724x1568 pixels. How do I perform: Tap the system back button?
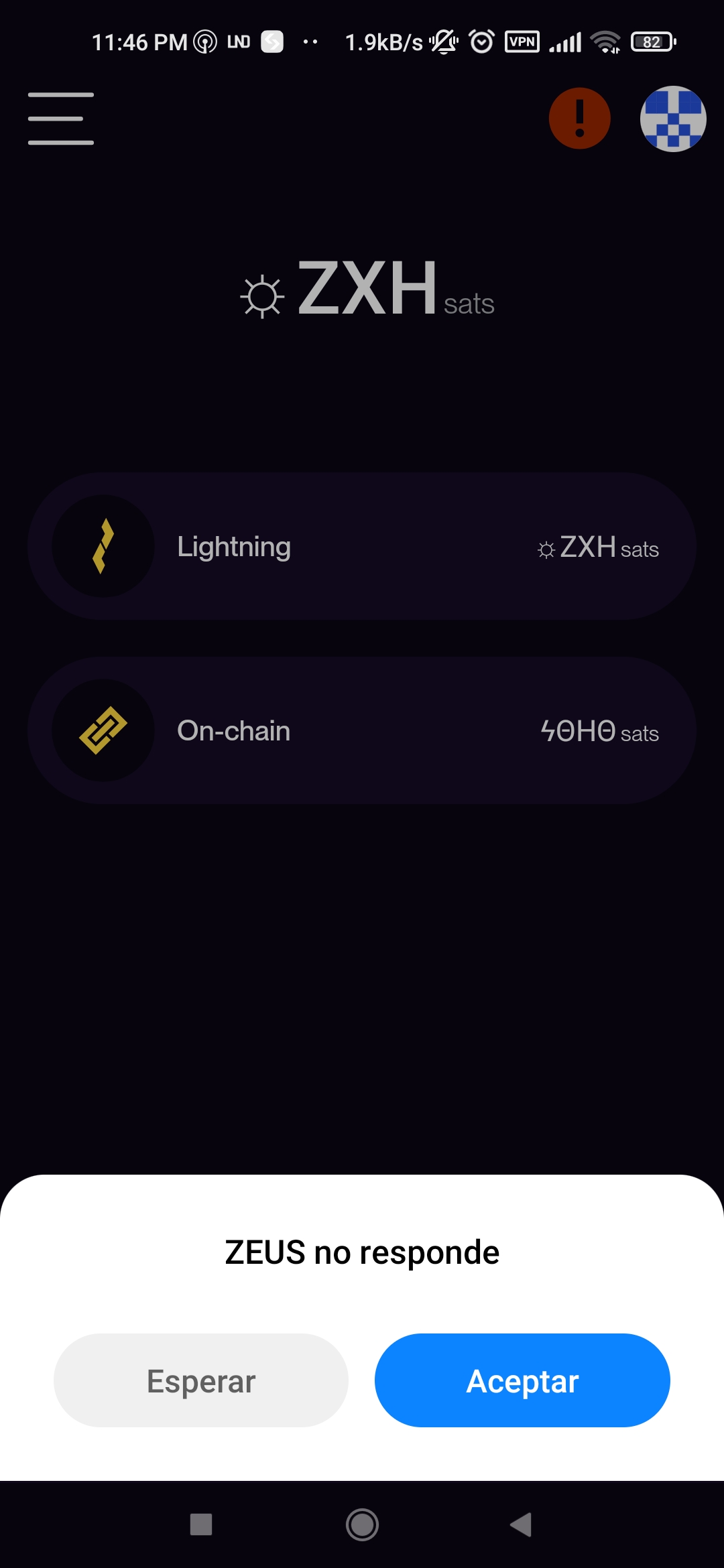(x=521, y=1524)
